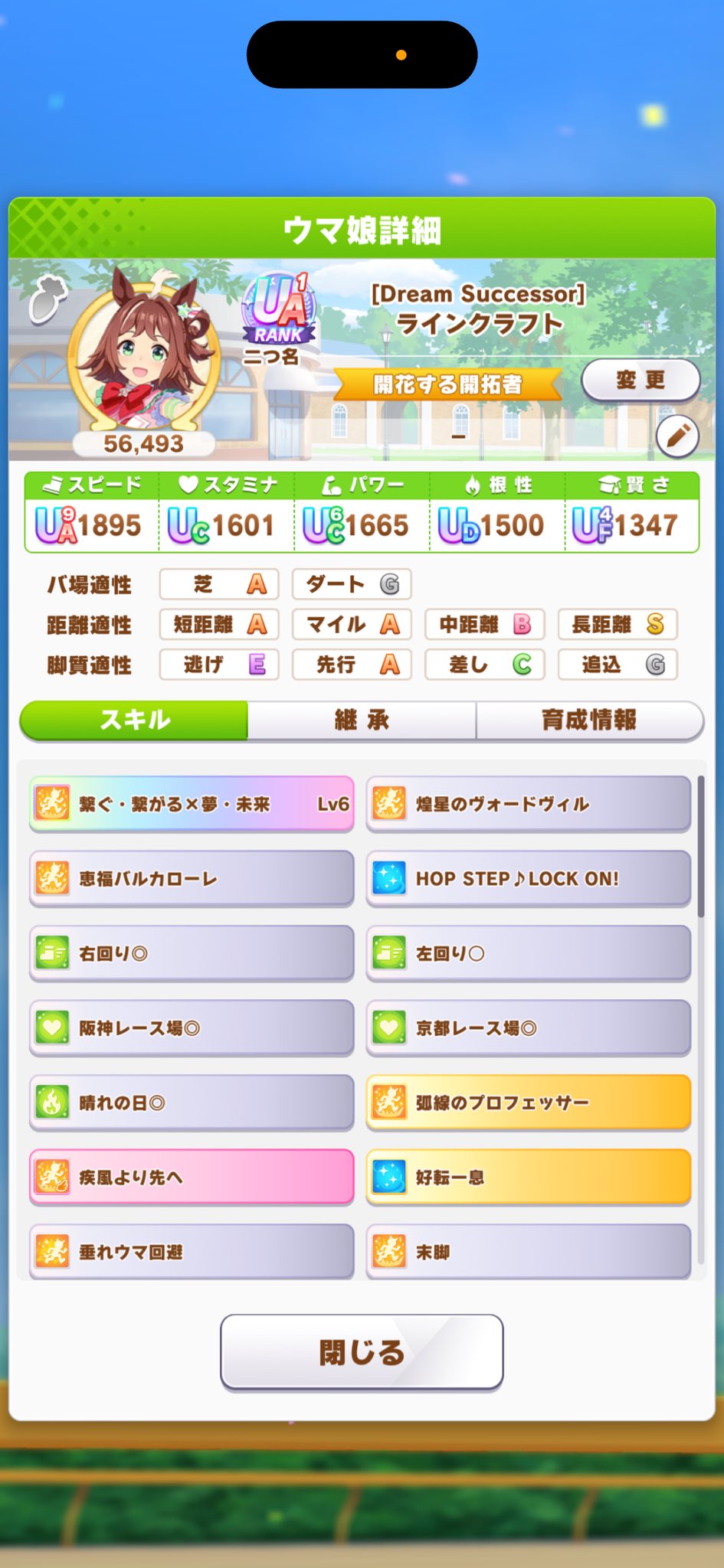View the 阪神レース場◎ skill
The width and height of the screenshot is (724, 1568).
192,1027
